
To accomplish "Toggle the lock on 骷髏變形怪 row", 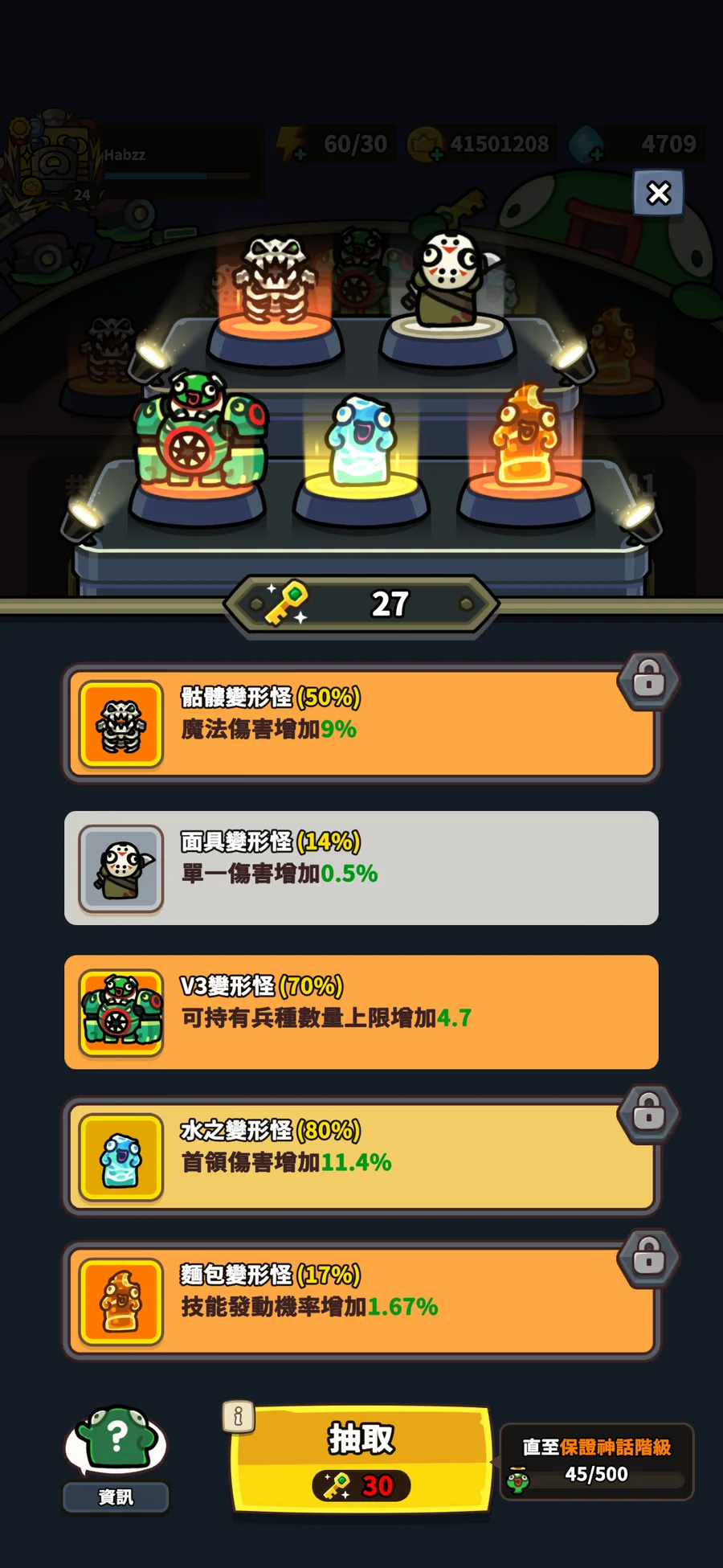I will [648, 681].
